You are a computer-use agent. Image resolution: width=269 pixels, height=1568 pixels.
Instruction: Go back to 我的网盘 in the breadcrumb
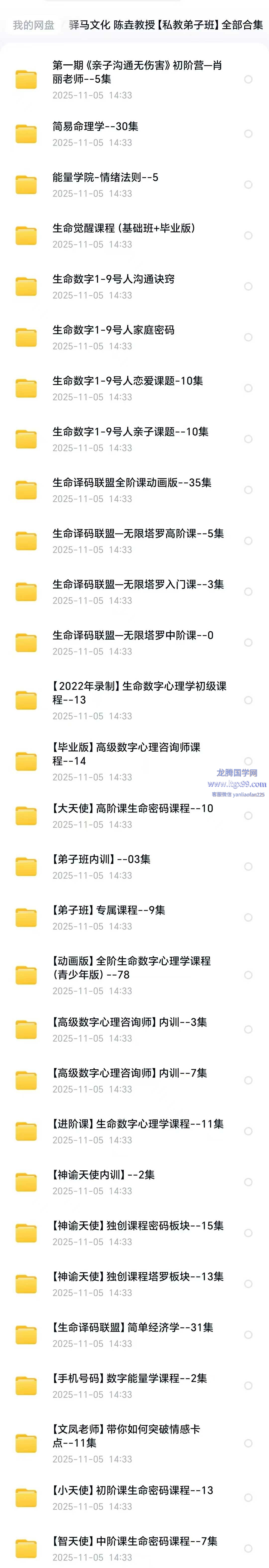click(33, 25)
